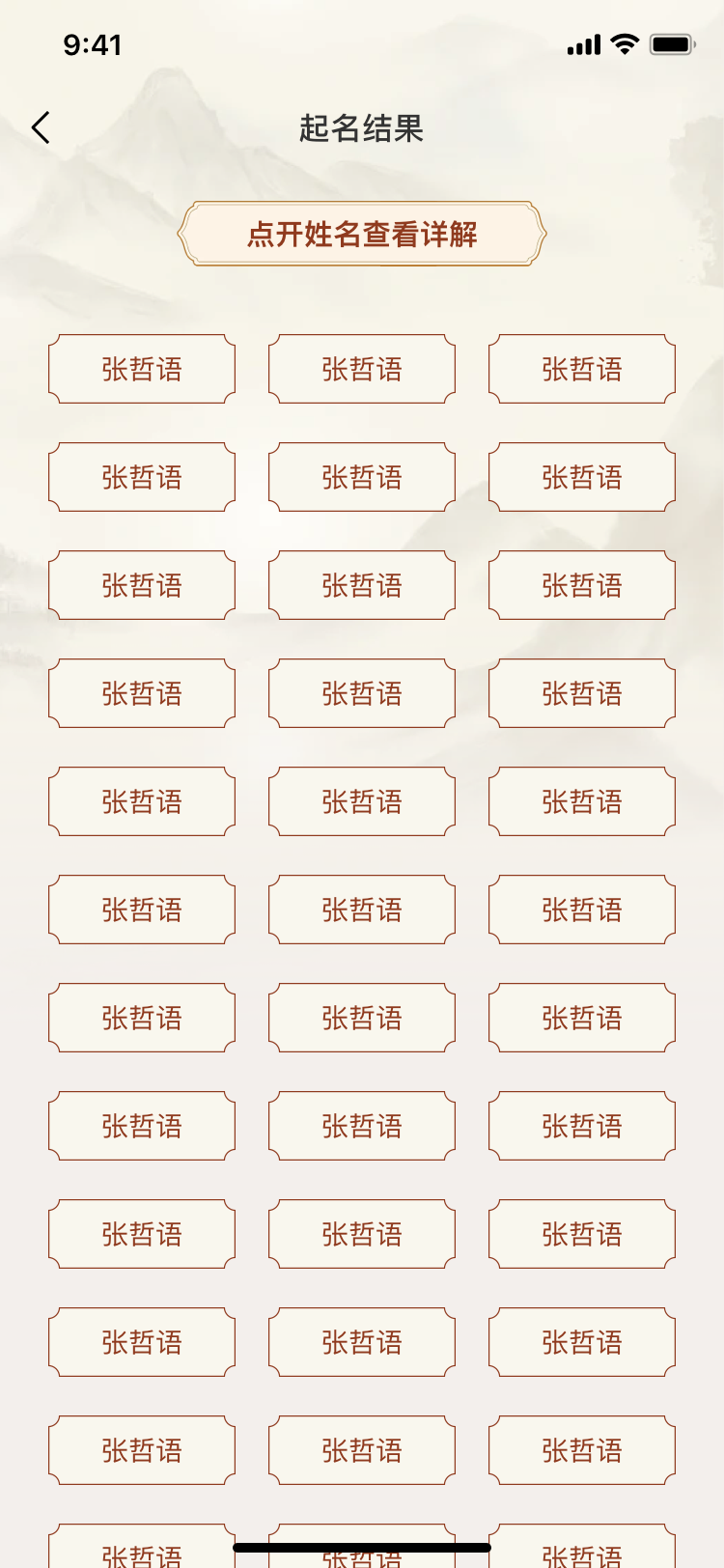Open the second-row left 张哲语 card
This screenshot has width=724, height=1568.
(x=141, y=476)
